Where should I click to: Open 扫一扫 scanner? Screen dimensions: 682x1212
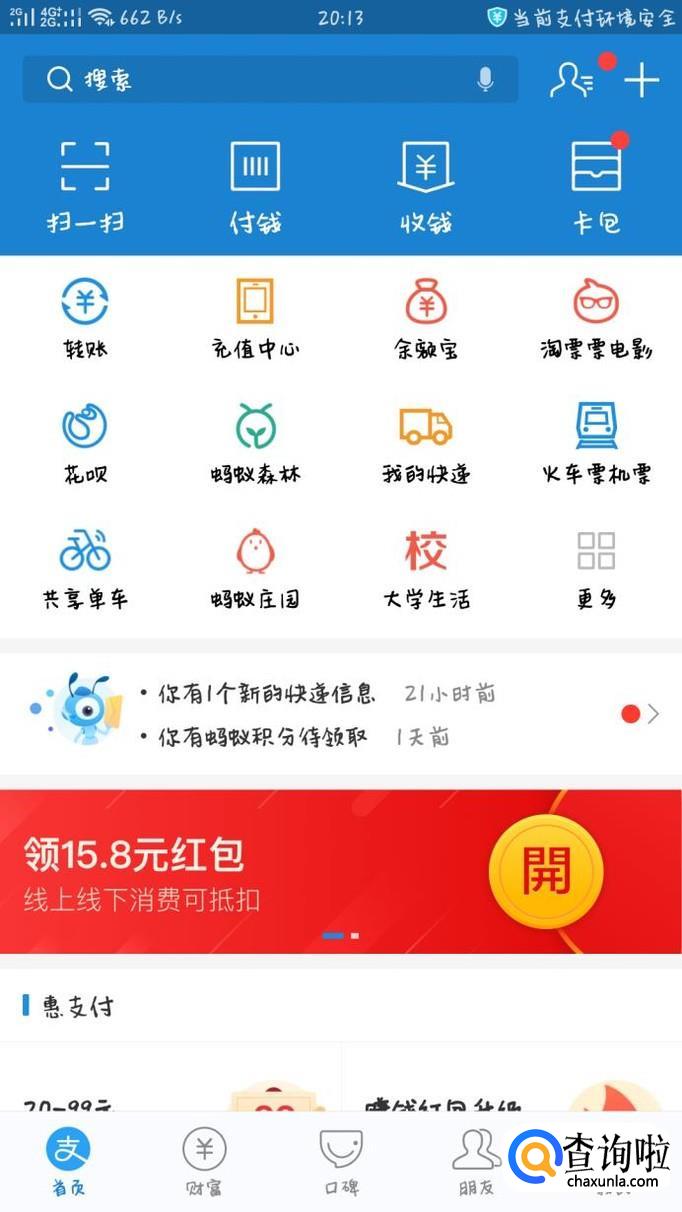(85, 187)
